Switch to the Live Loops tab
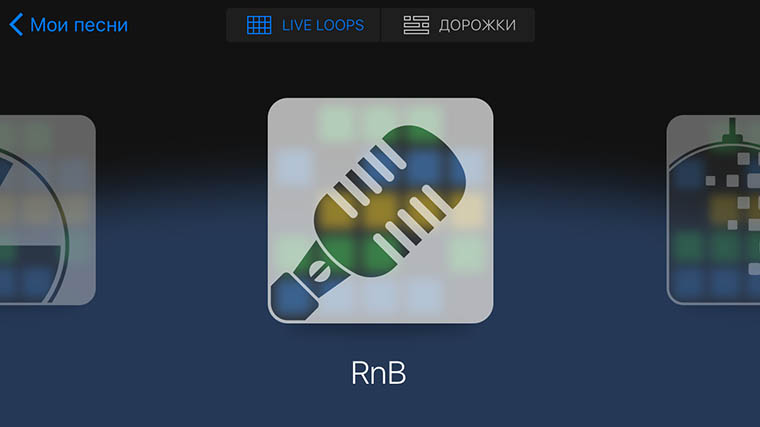This screenshot has height=427, width=760. tap(304, 25)
